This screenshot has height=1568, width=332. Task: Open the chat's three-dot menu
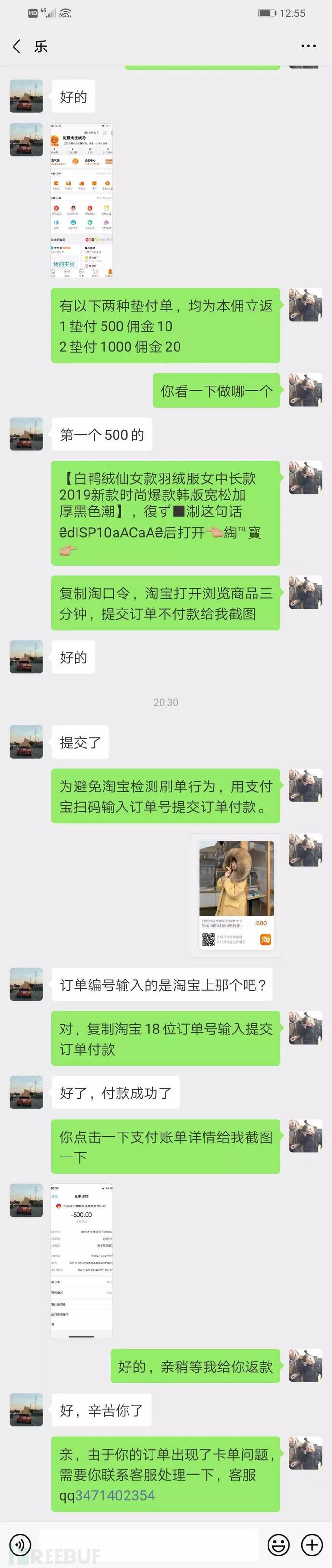coord(308,46)
